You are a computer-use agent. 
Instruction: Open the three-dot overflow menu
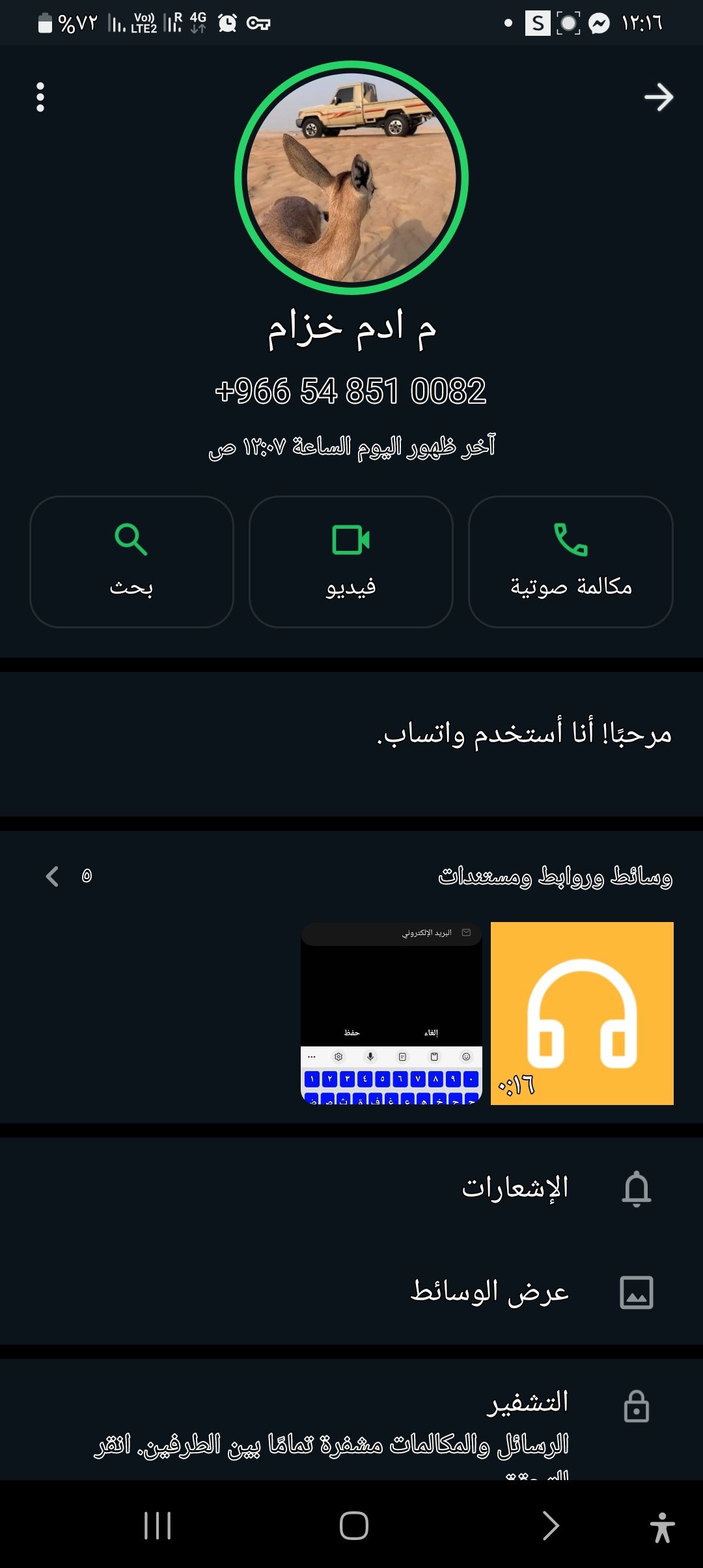[x=40, y=96]
